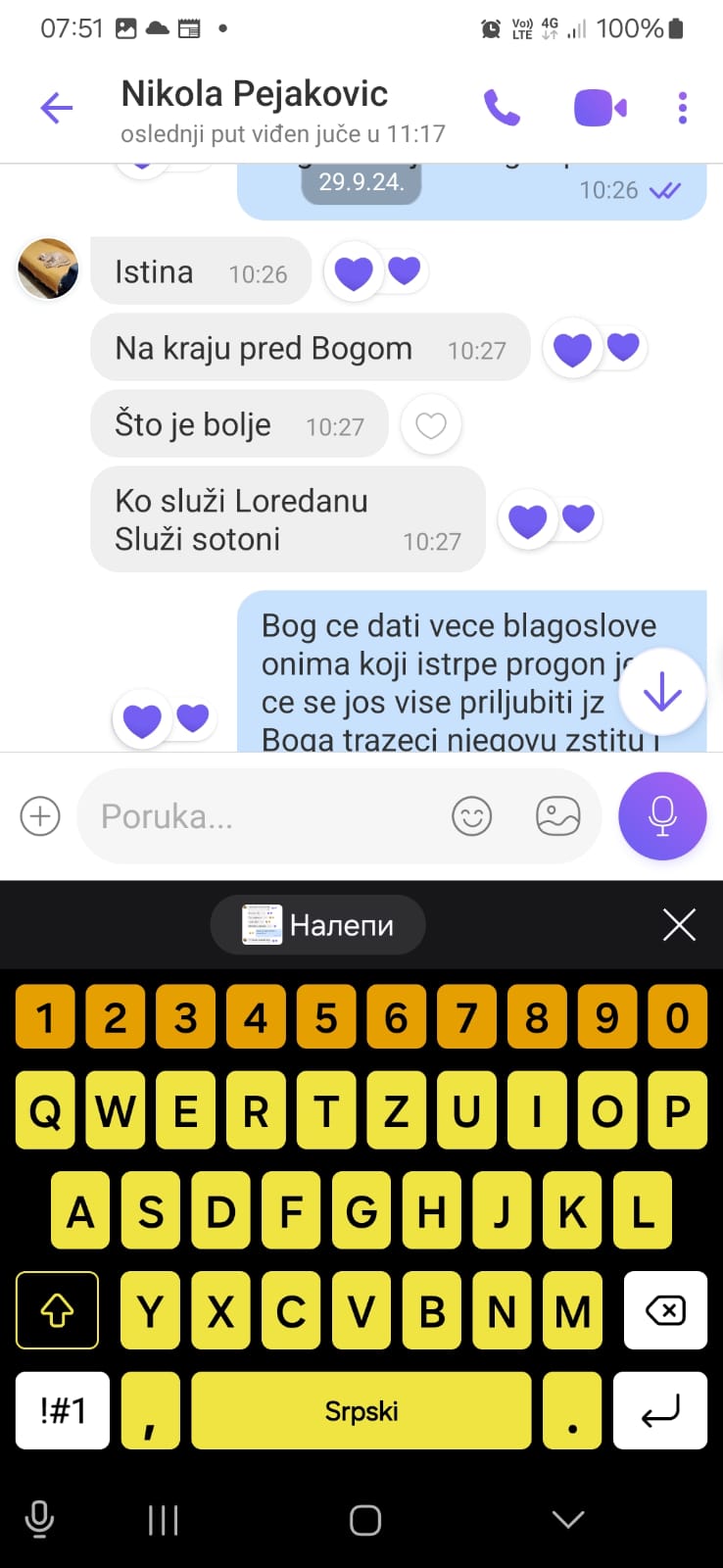This screenshot has height=1568, width=723.
Task: Go back from the Nikola Pejakovic chat
Action: [56, 108]
